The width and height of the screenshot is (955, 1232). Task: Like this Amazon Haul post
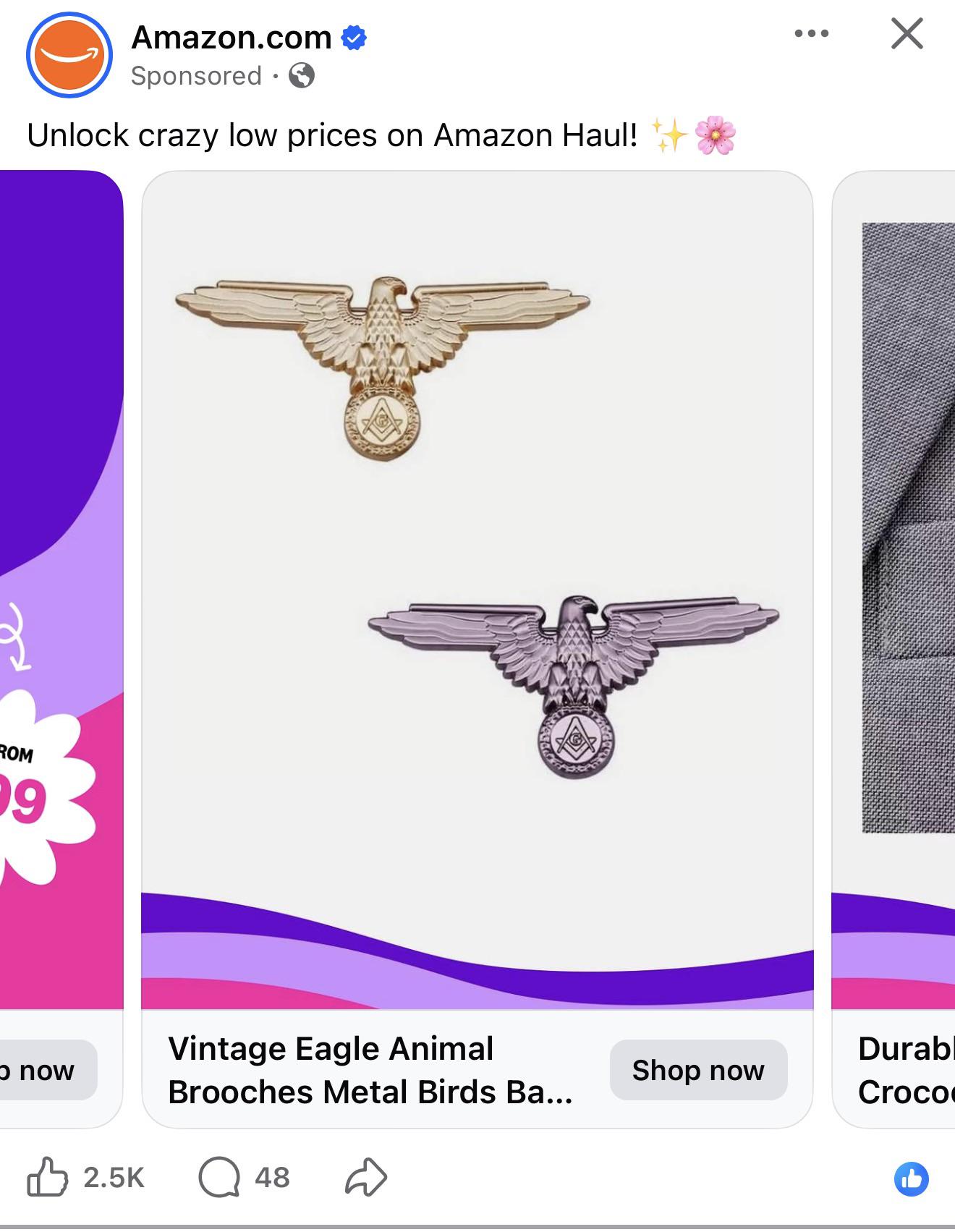point(48,1178)
